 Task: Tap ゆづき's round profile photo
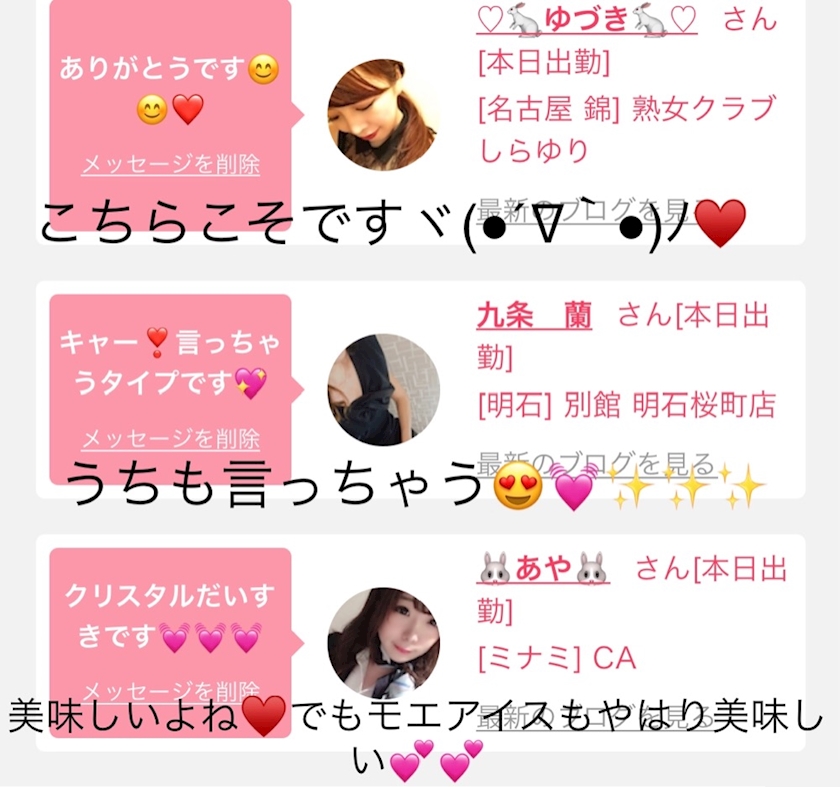(383, 115)
